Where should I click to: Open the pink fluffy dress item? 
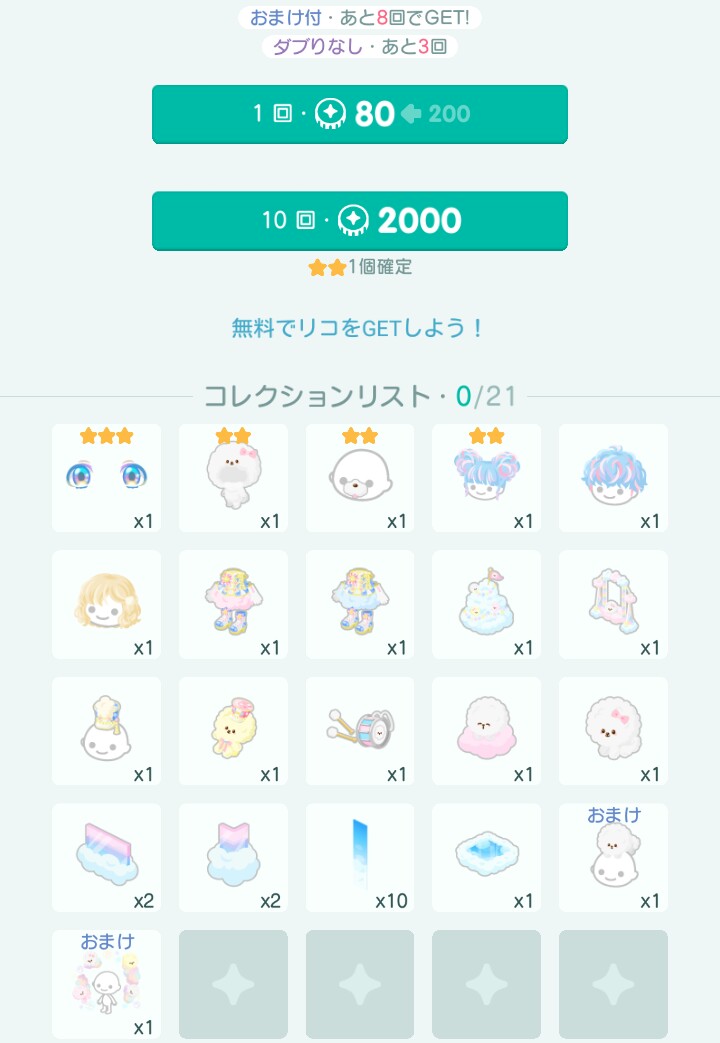click(x=486, y=730)
